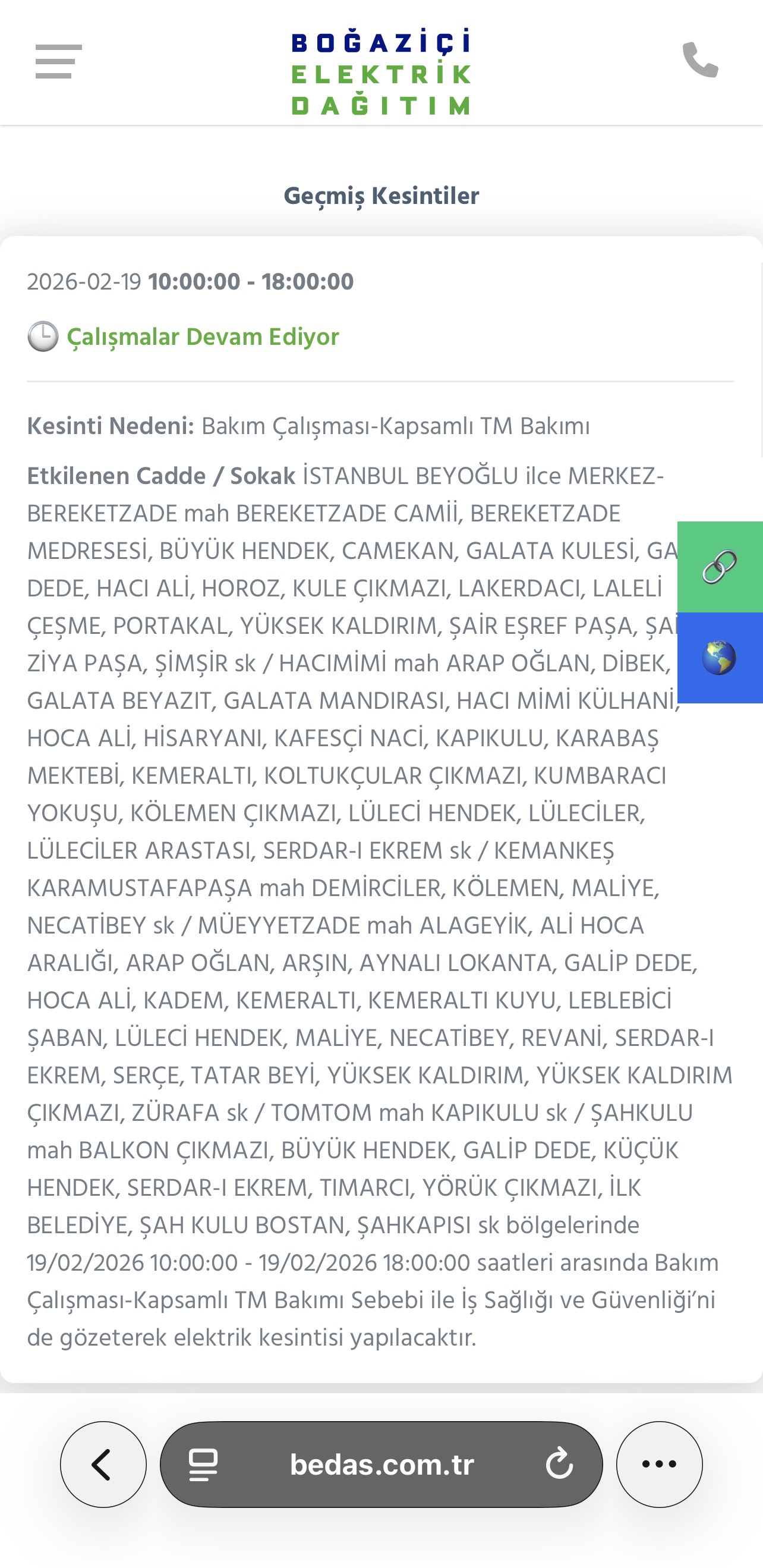Go back in the browser
This screenshot has height=1568, width=763.
click(103, 1465)
